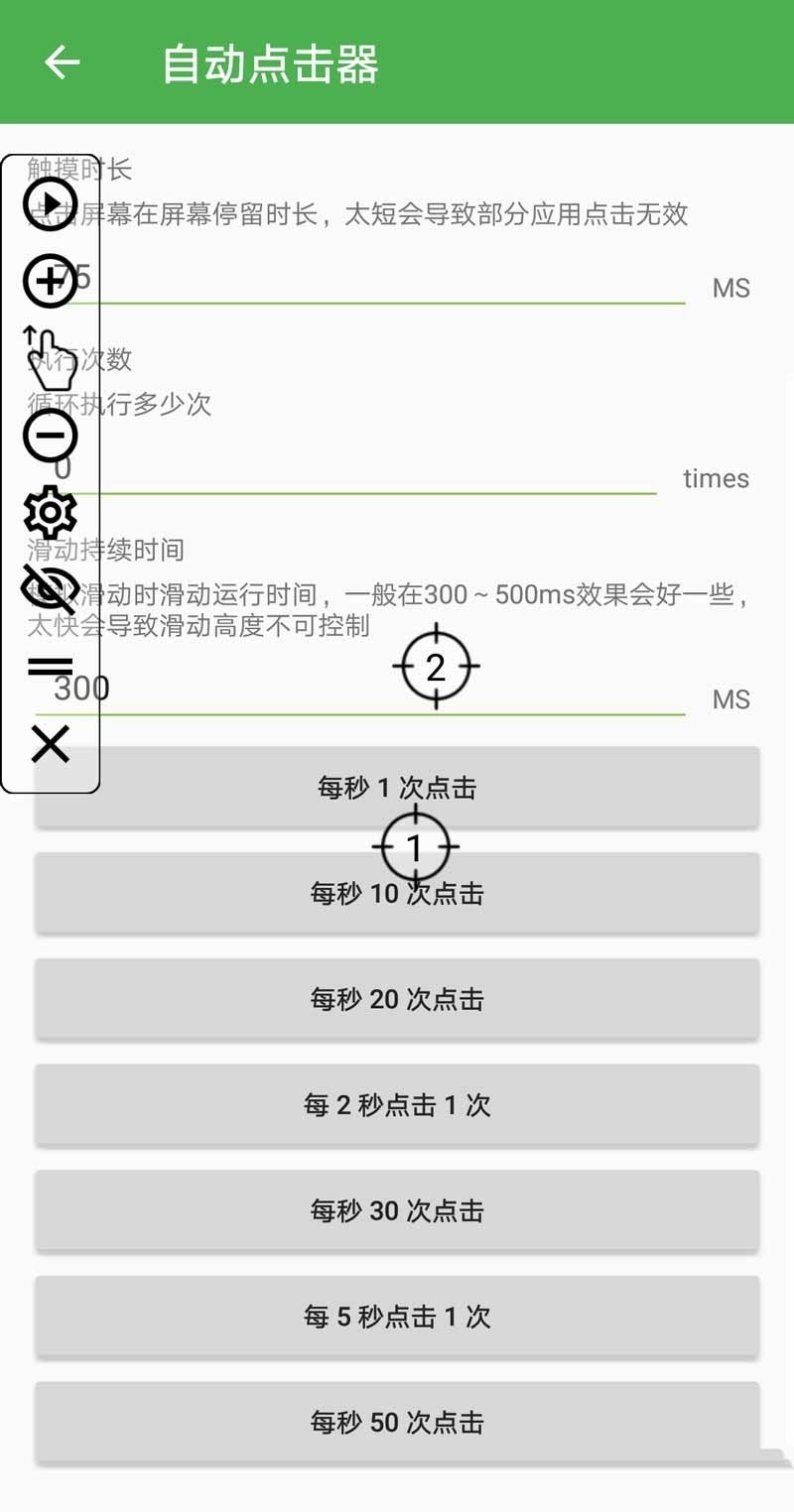794x1512 pixels.
Task: Set speed to 每秒 20 次点击
Action: (397, 999)
